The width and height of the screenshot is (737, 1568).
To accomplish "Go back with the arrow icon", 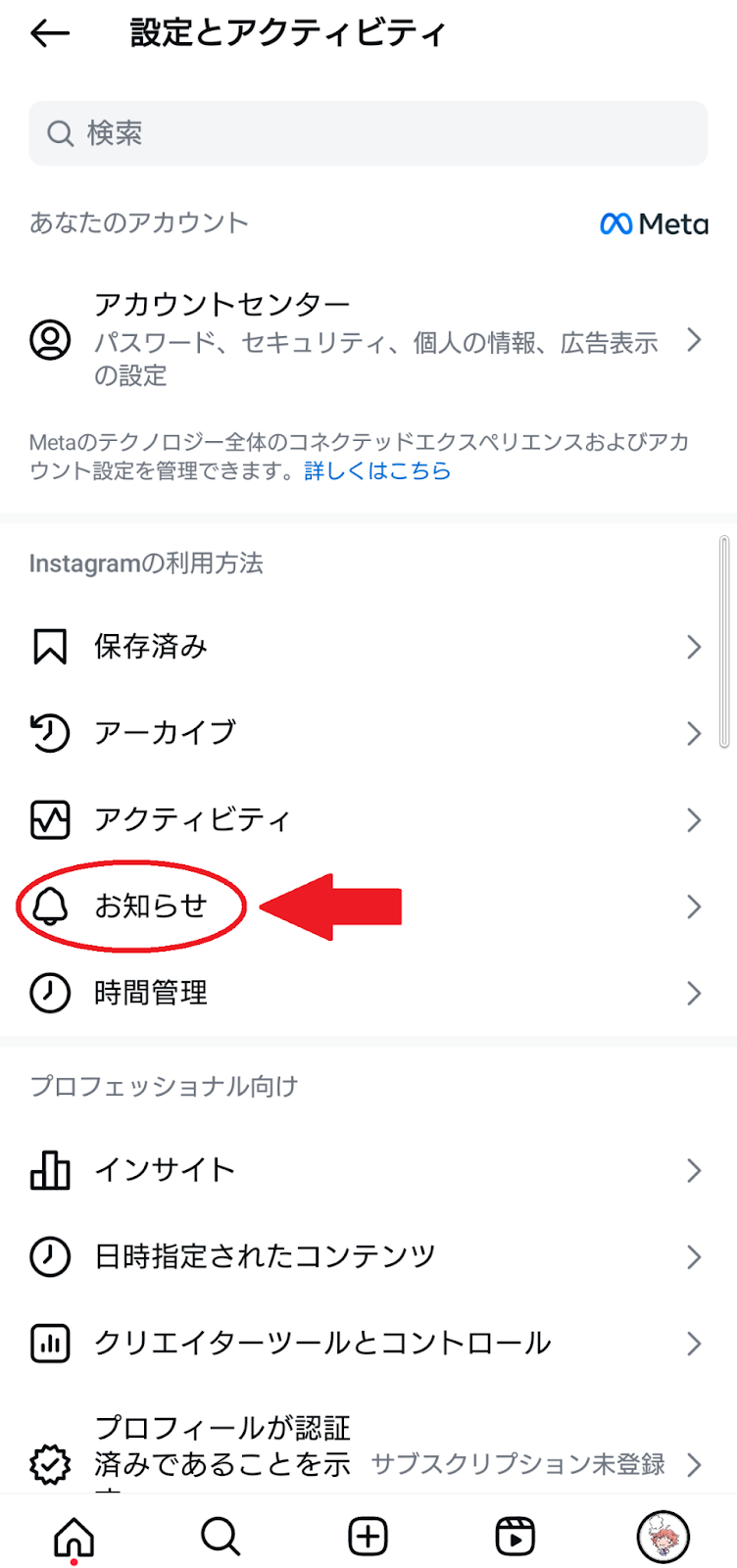I will pos(50,34).
